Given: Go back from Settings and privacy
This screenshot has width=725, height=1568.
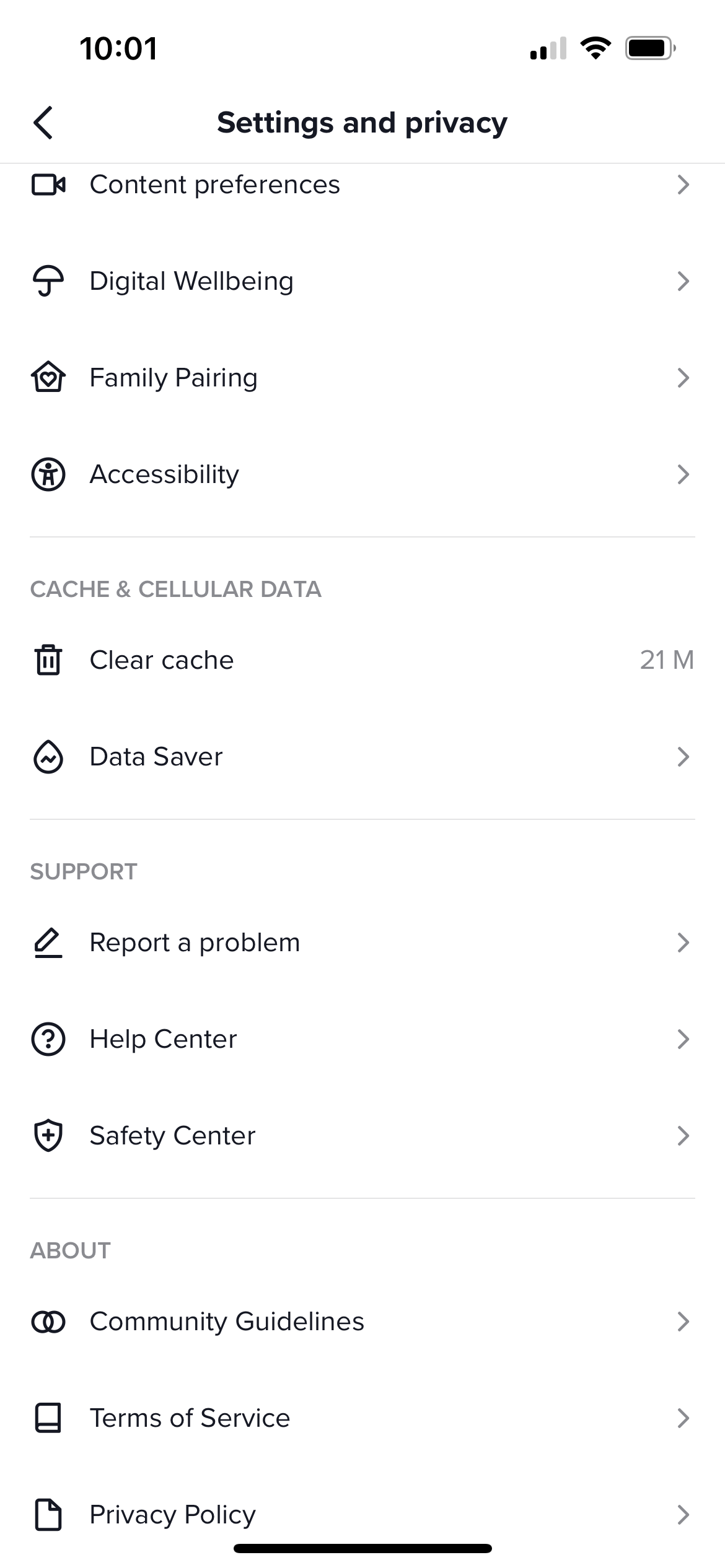Looking at the screenshot, I should point(43,123).
